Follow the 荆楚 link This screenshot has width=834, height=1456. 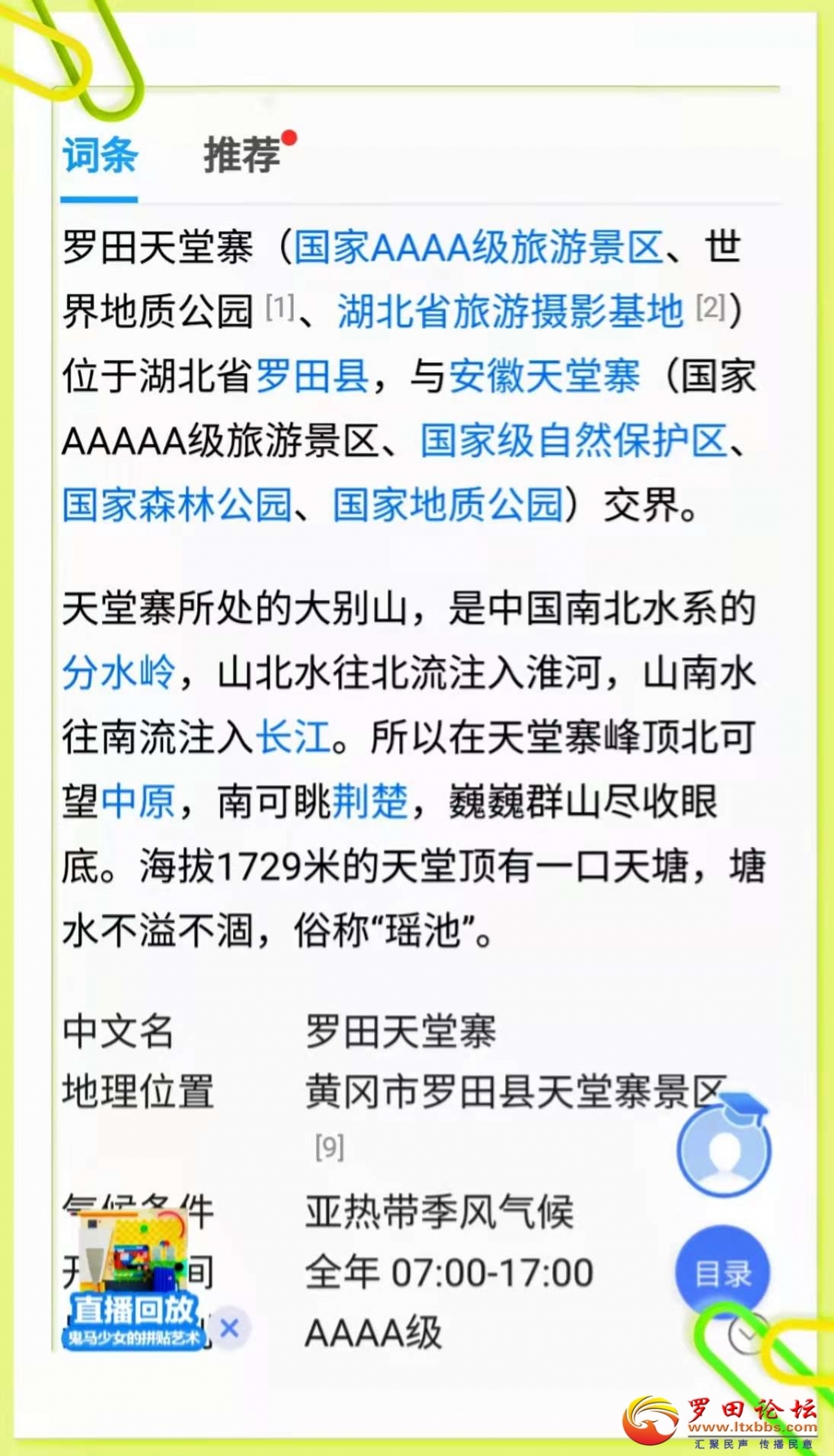(371, 802)
